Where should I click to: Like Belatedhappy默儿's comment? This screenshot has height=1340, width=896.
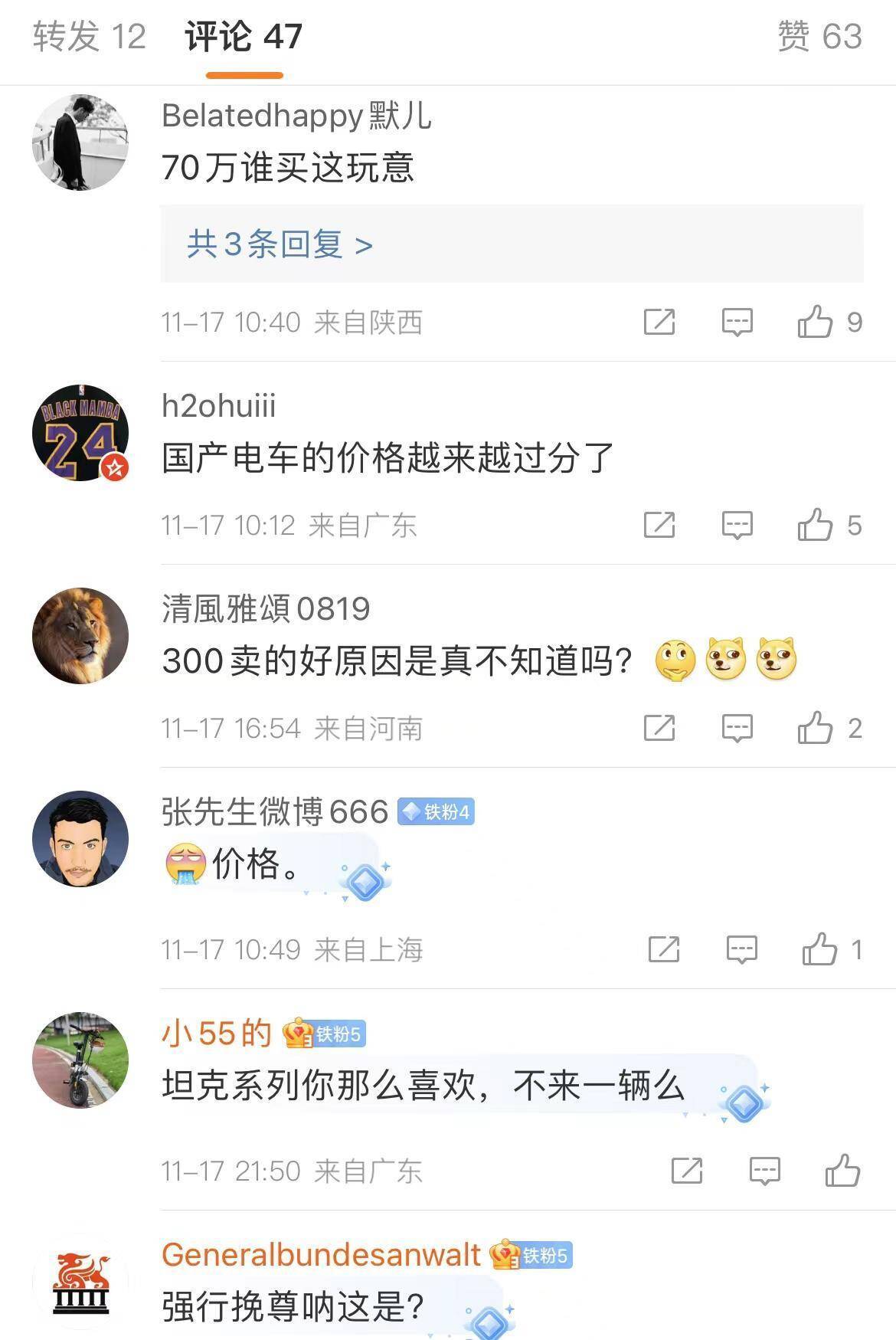815,323
